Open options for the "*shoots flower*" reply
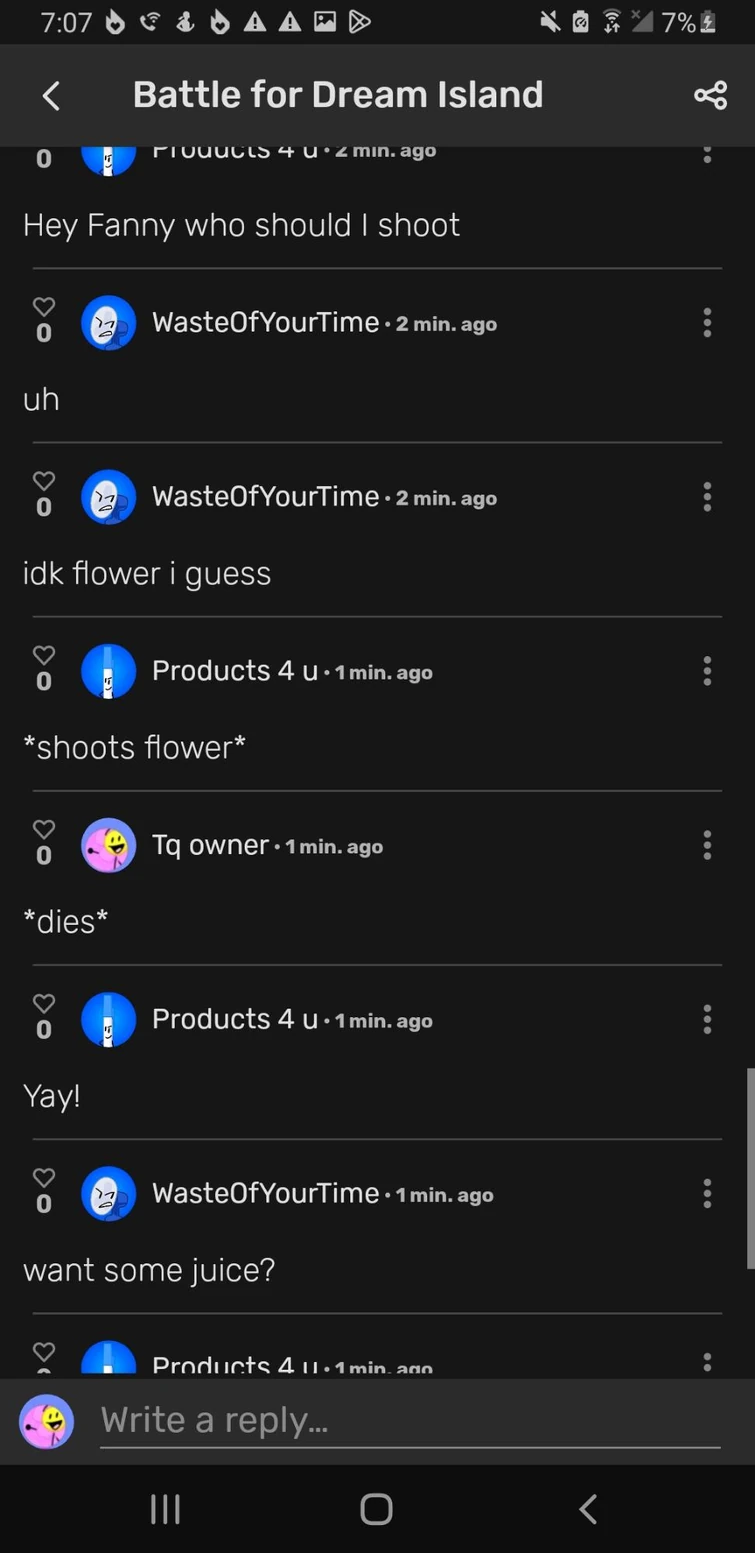 pos(707,671)
